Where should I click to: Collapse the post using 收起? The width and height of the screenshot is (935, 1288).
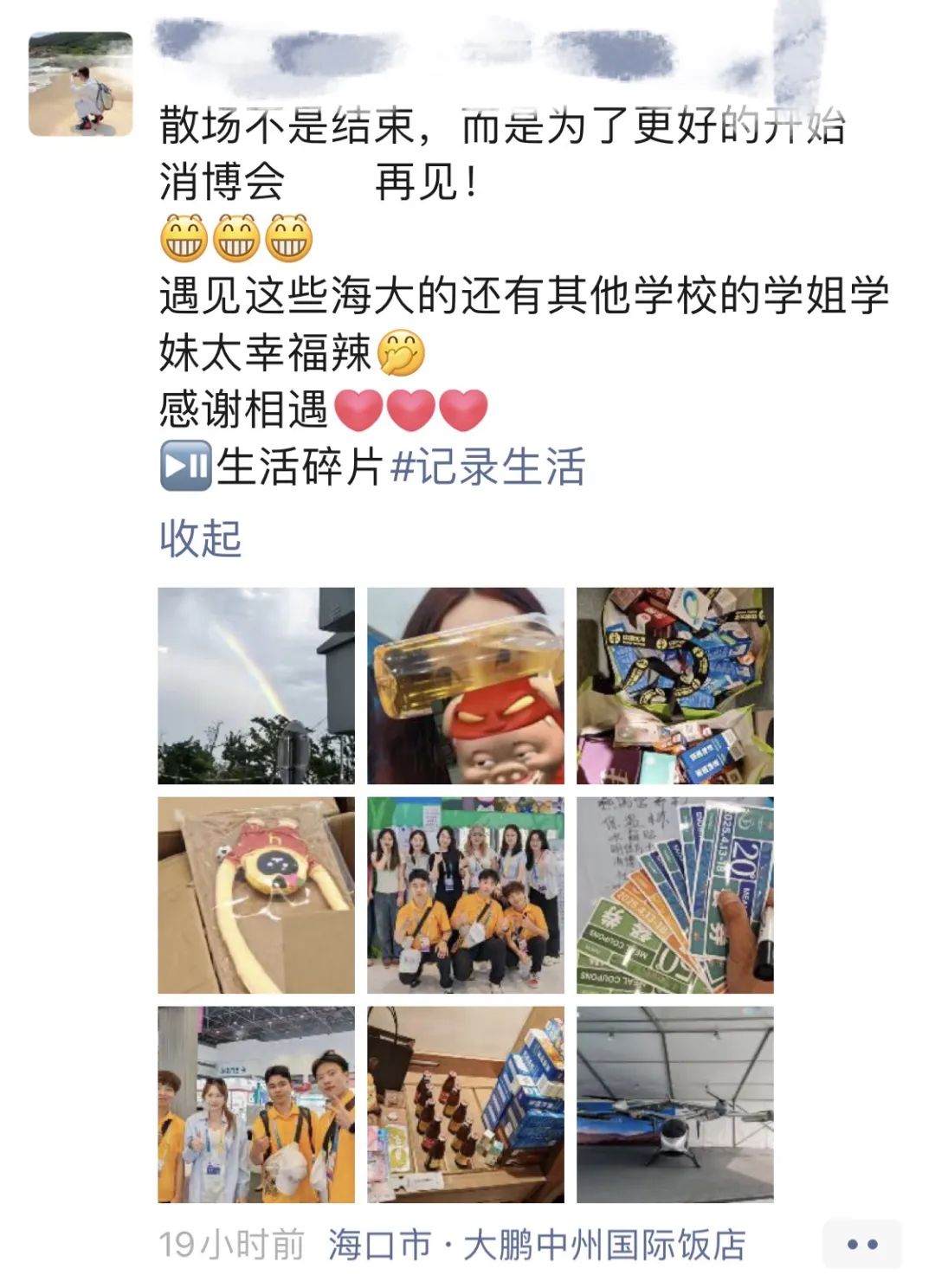click(201, 538)
